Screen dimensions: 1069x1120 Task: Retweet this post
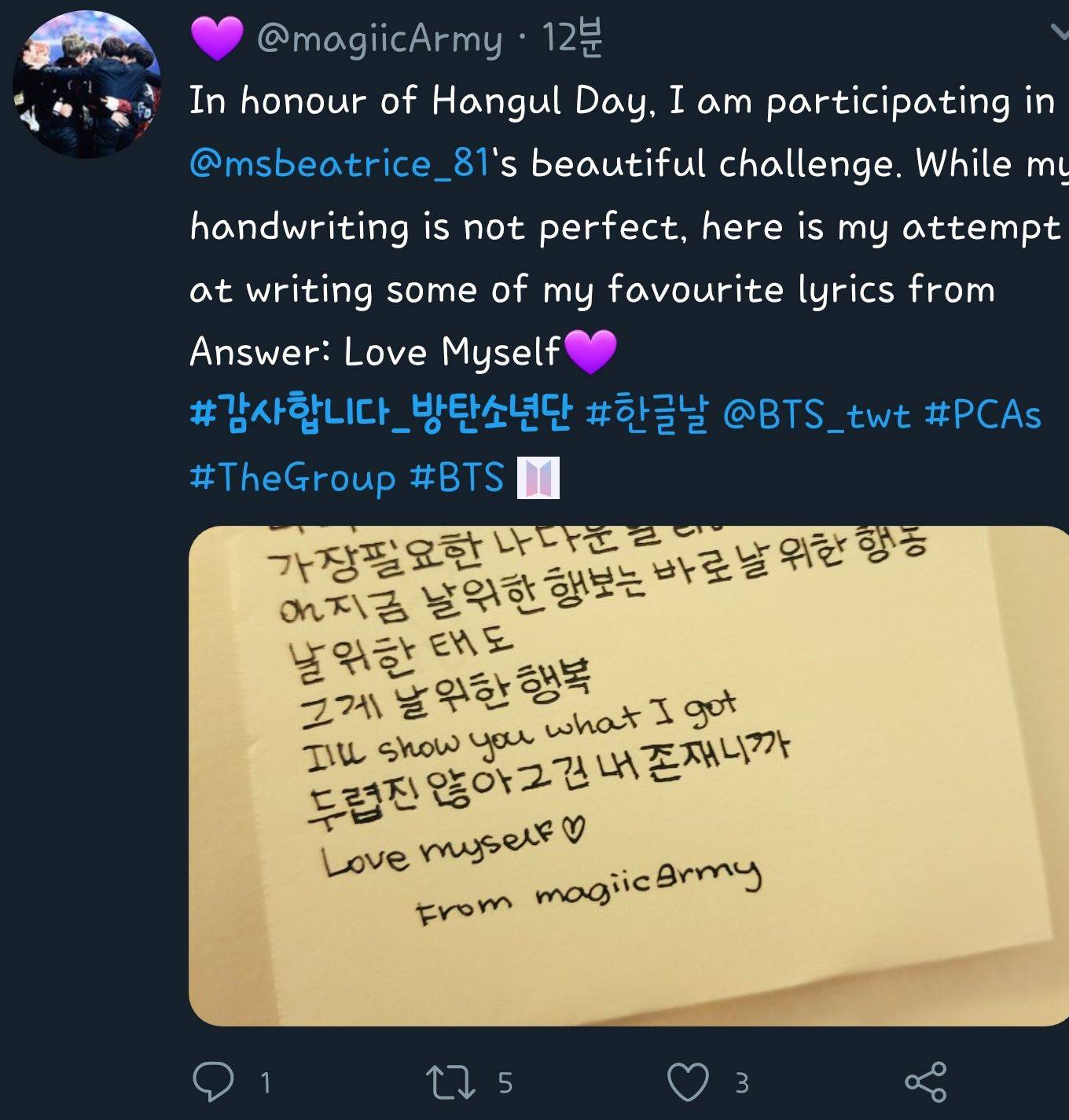point(450,1081)
